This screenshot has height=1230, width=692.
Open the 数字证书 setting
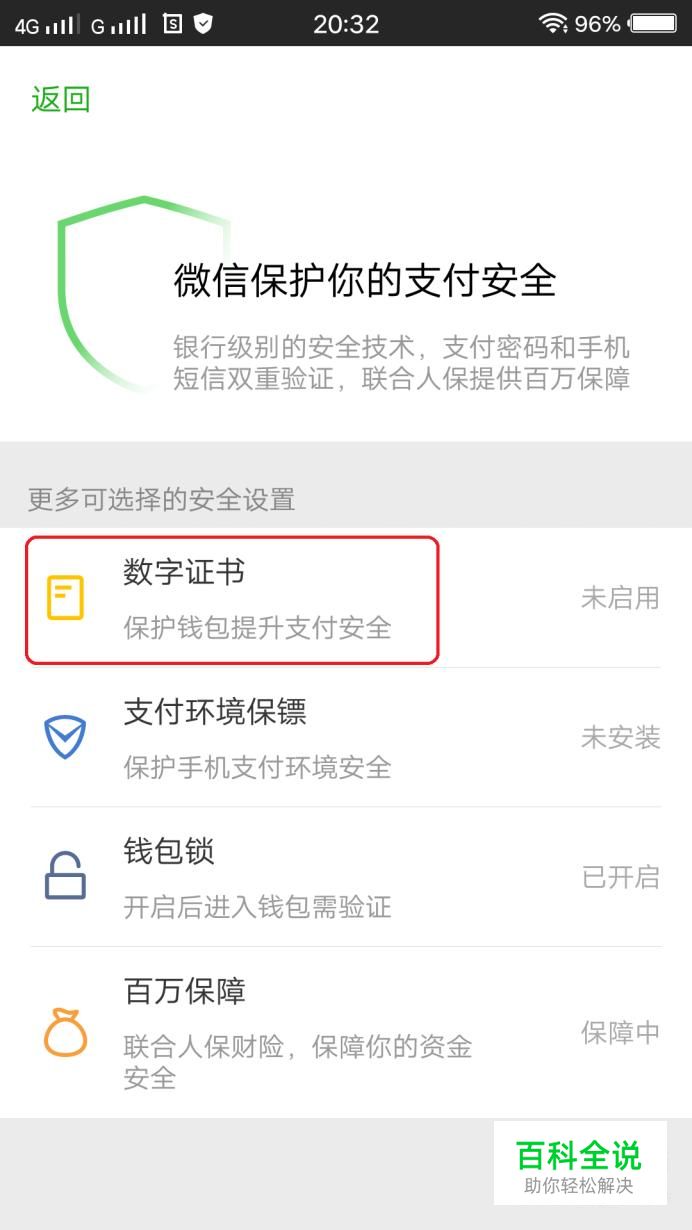[x=346, y=598]
